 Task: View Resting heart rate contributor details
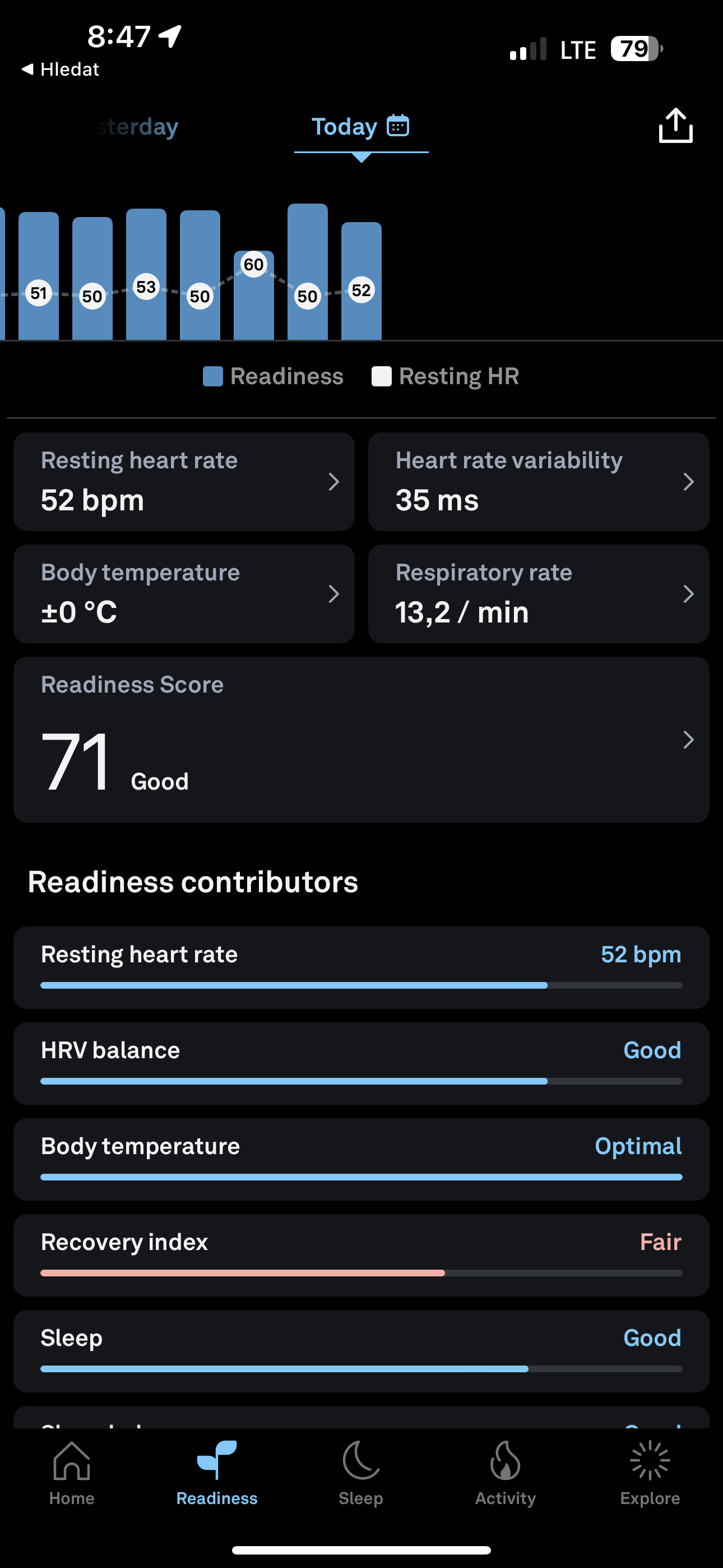coord(361,967)
